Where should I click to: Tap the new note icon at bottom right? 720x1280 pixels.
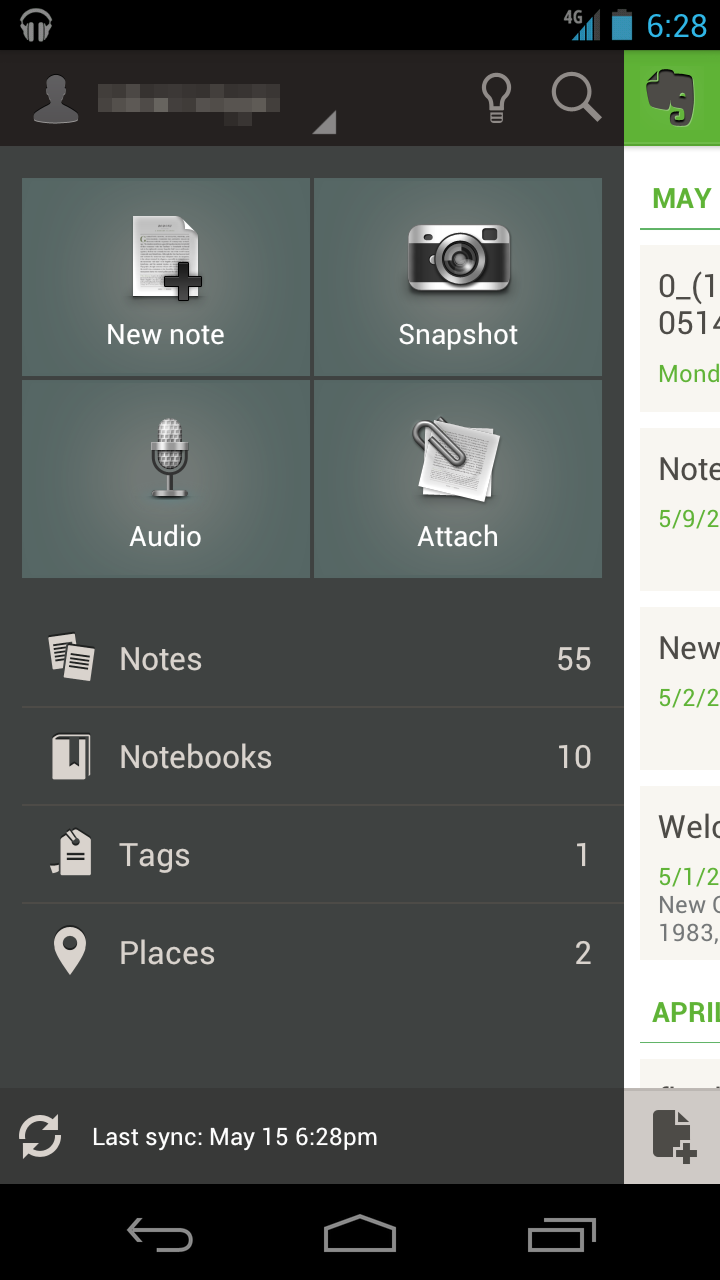pos(672,1136)
